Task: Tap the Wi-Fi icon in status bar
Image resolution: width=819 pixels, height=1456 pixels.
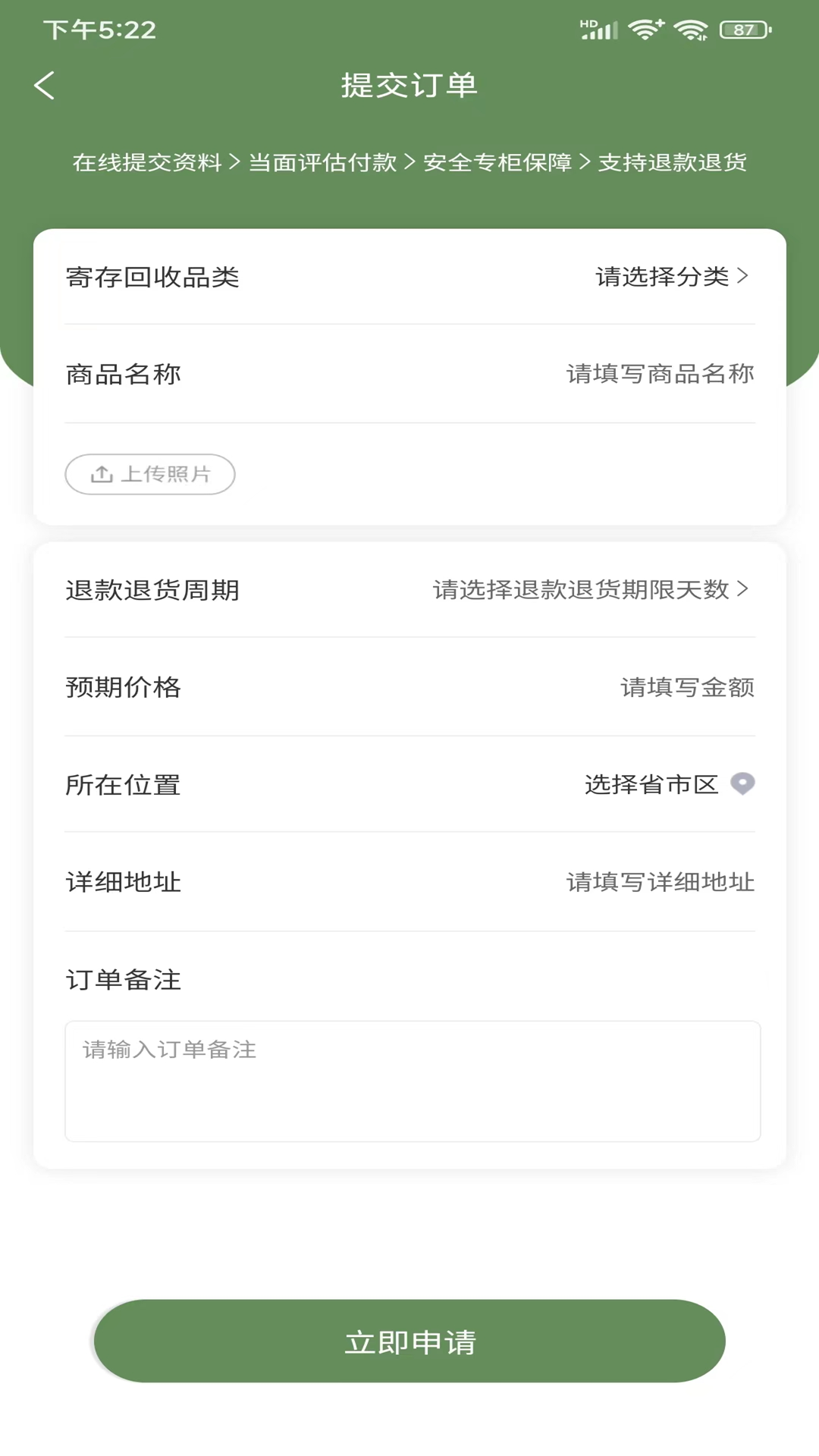Action: click(645, 30)
